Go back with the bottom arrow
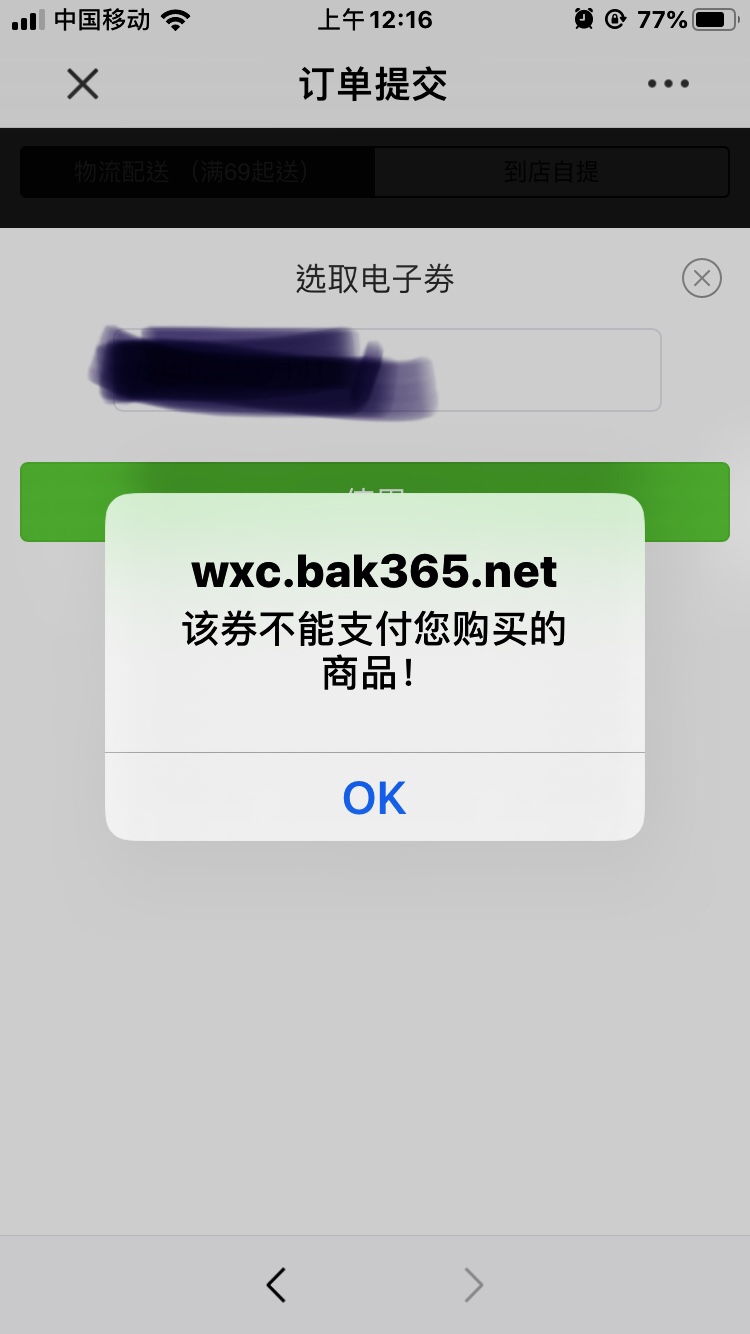This screenshot has height=1334, width=750. (x=276, y=1285)
